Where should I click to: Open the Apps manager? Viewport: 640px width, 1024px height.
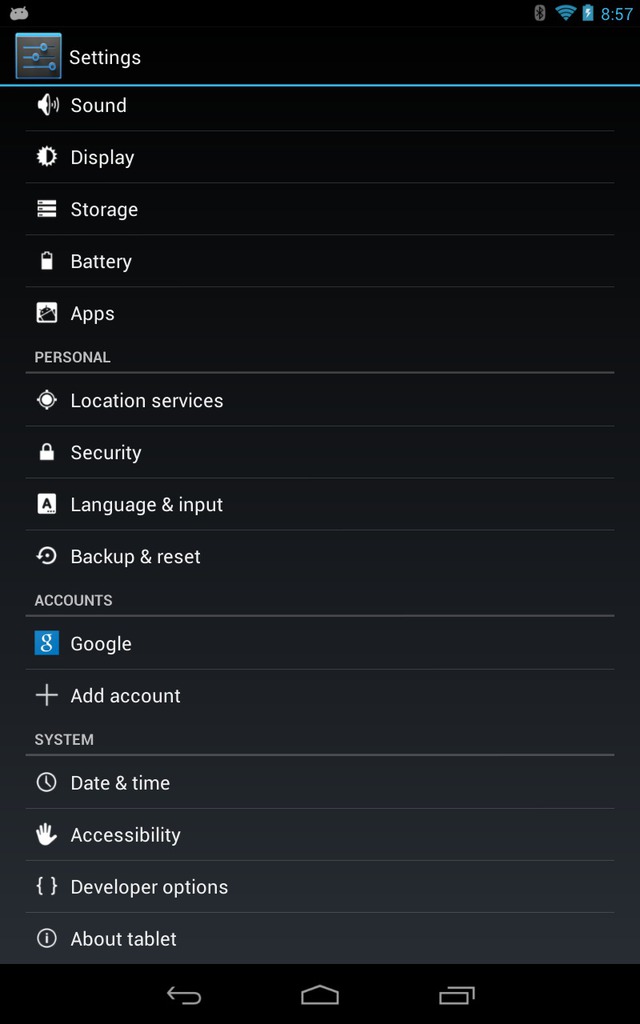click(320, 313)
